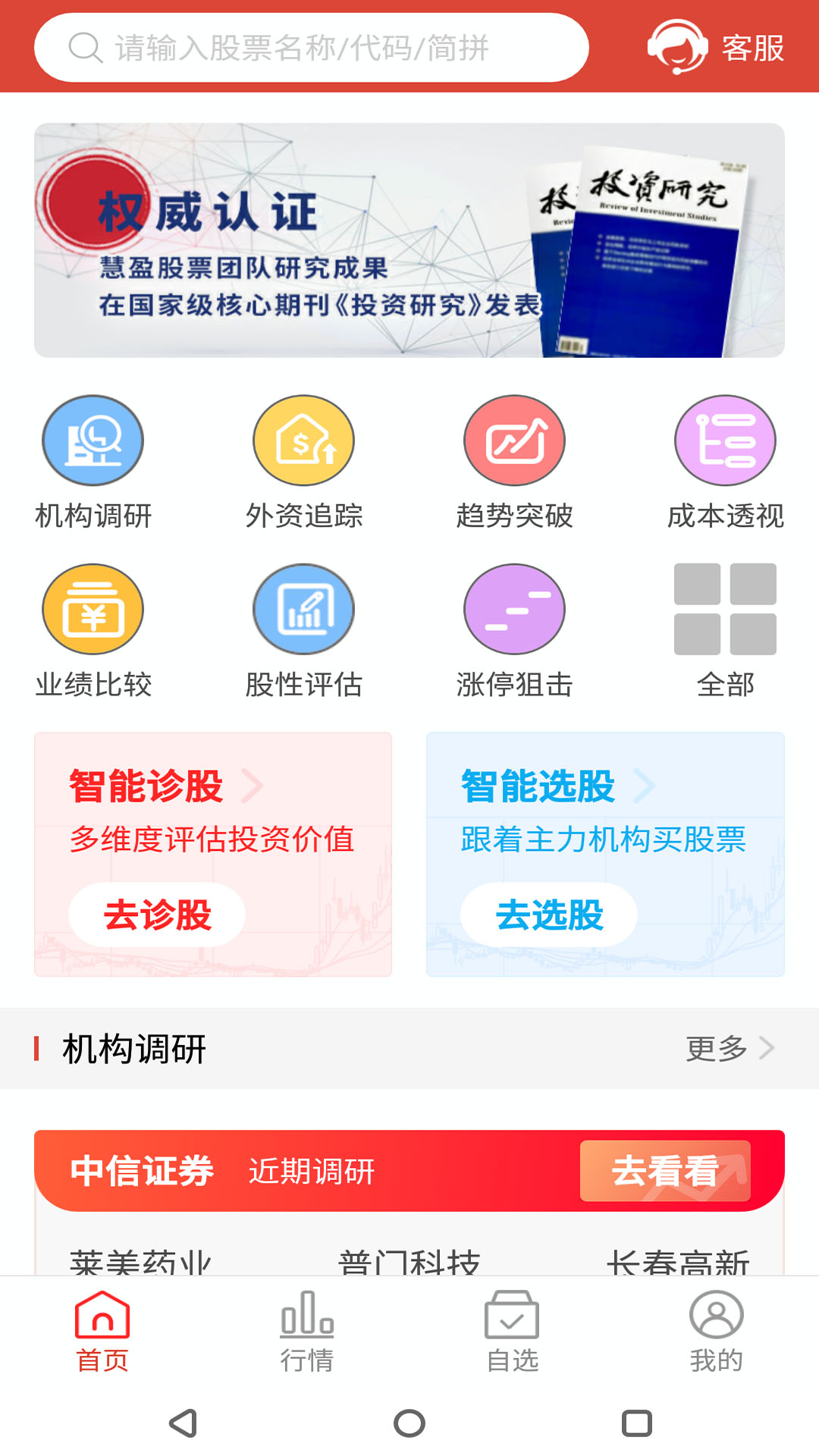This screenshot has width=819, height=1456.
Task: Open 成本透视 feature
Action: tap(725, 441)
